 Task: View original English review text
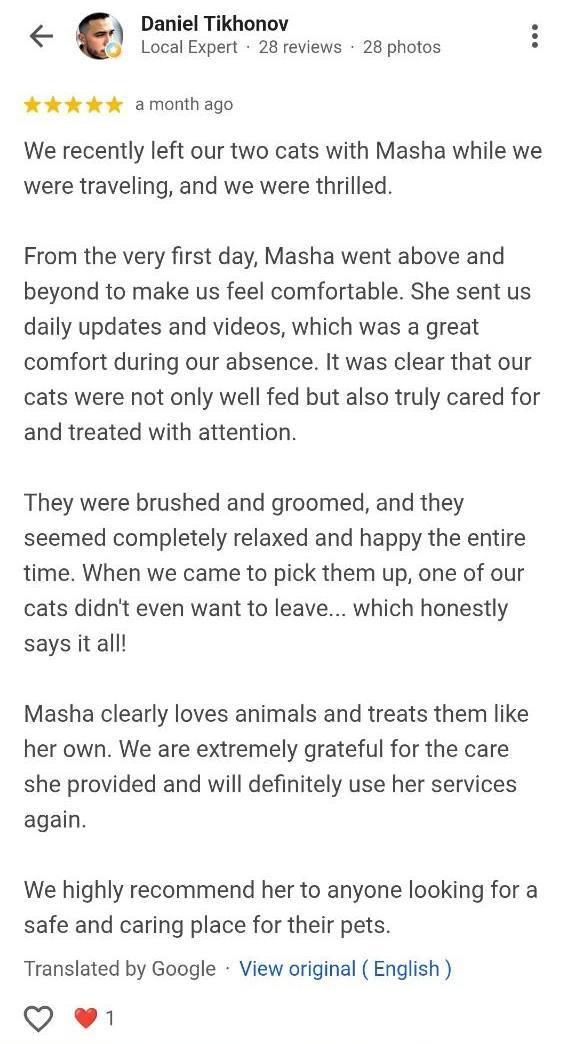[345, 968]
